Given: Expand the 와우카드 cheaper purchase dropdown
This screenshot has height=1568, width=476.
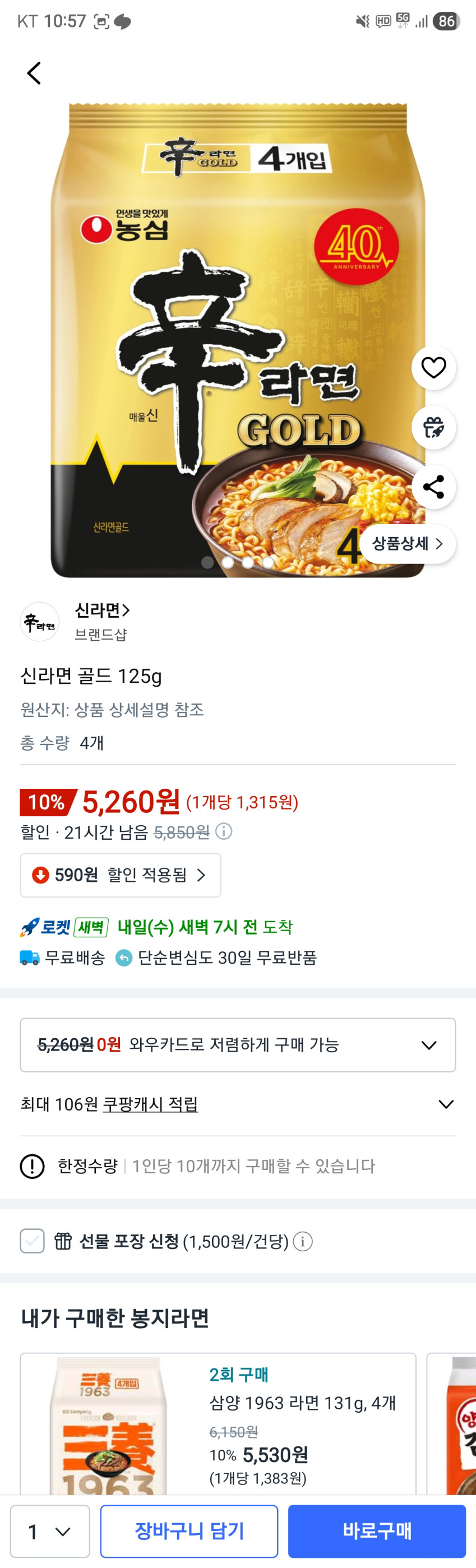Looking at the screenshot, I should (428, 1045).
